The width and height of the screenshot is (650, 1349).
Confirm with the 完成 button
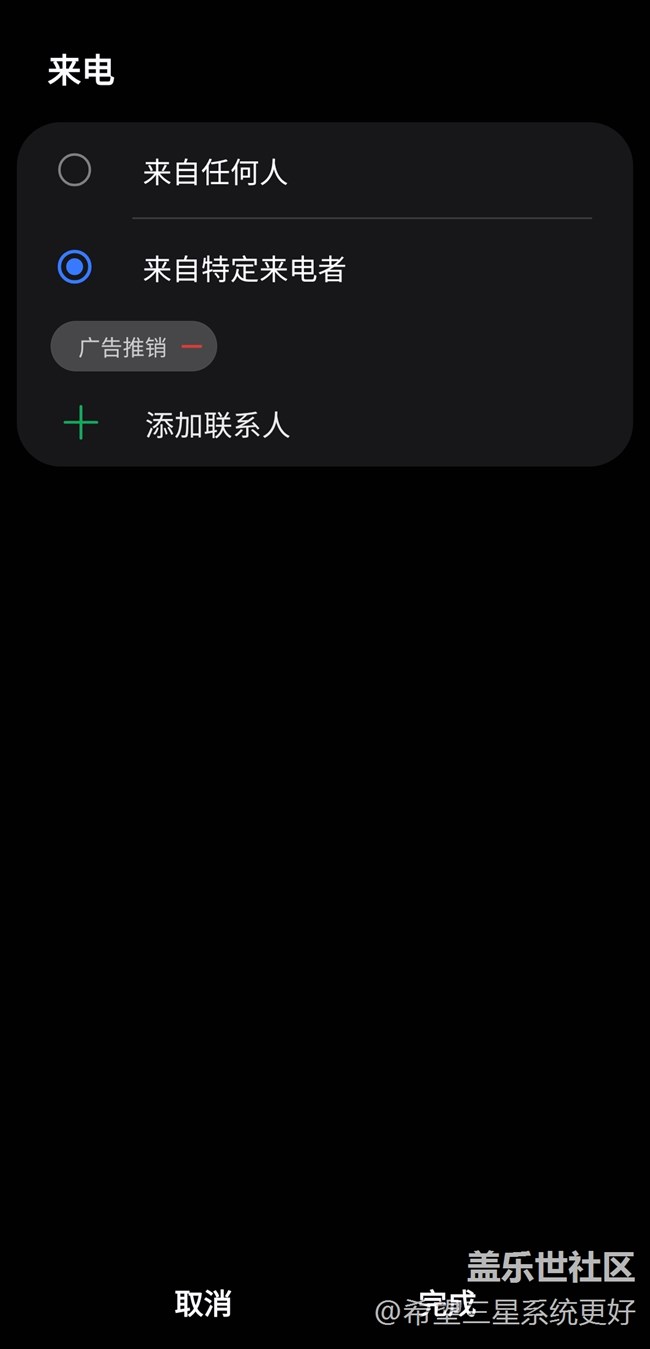tap(446, 1303)
